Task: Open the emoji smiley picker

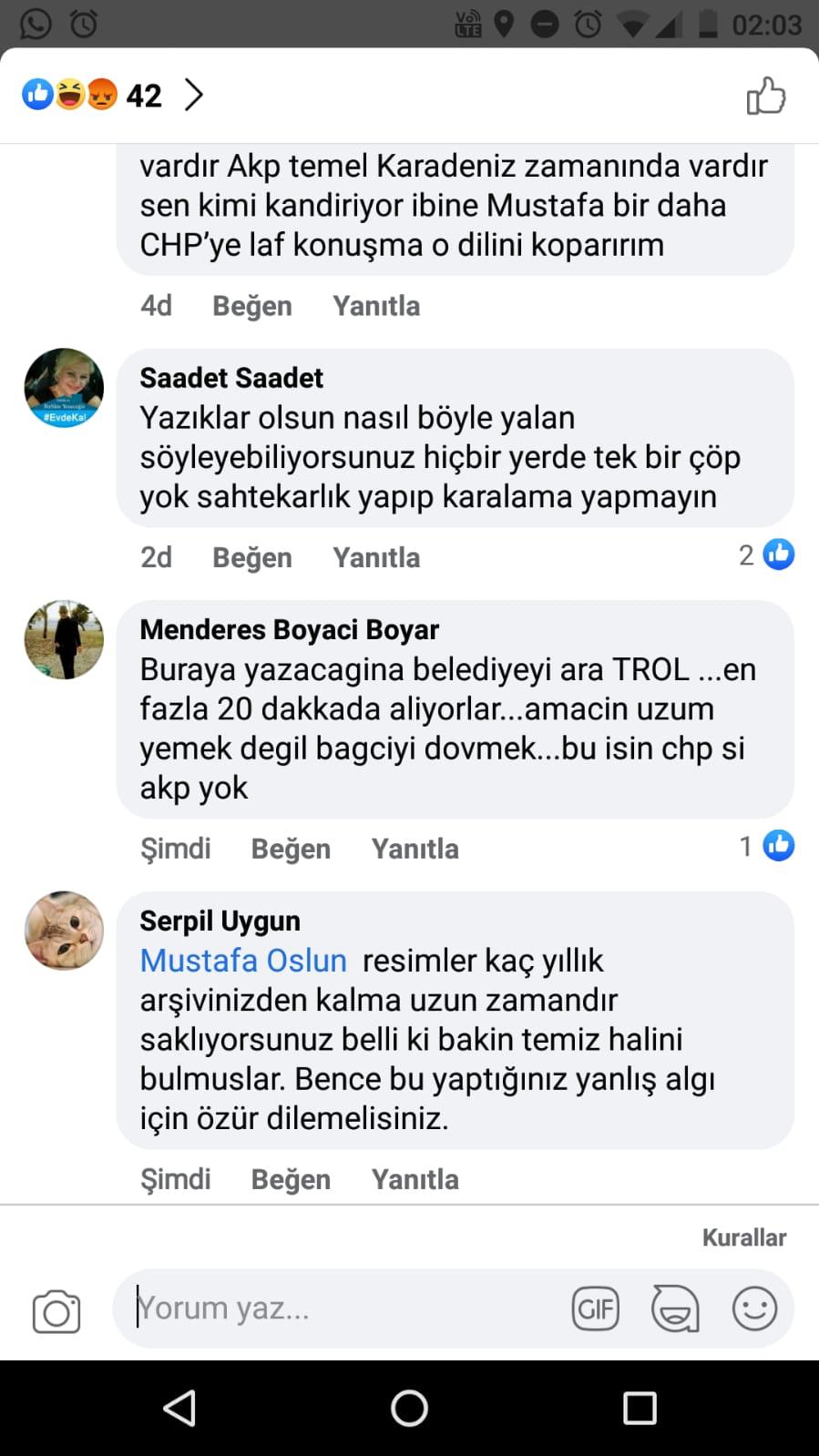Action: pos(754,1309)
